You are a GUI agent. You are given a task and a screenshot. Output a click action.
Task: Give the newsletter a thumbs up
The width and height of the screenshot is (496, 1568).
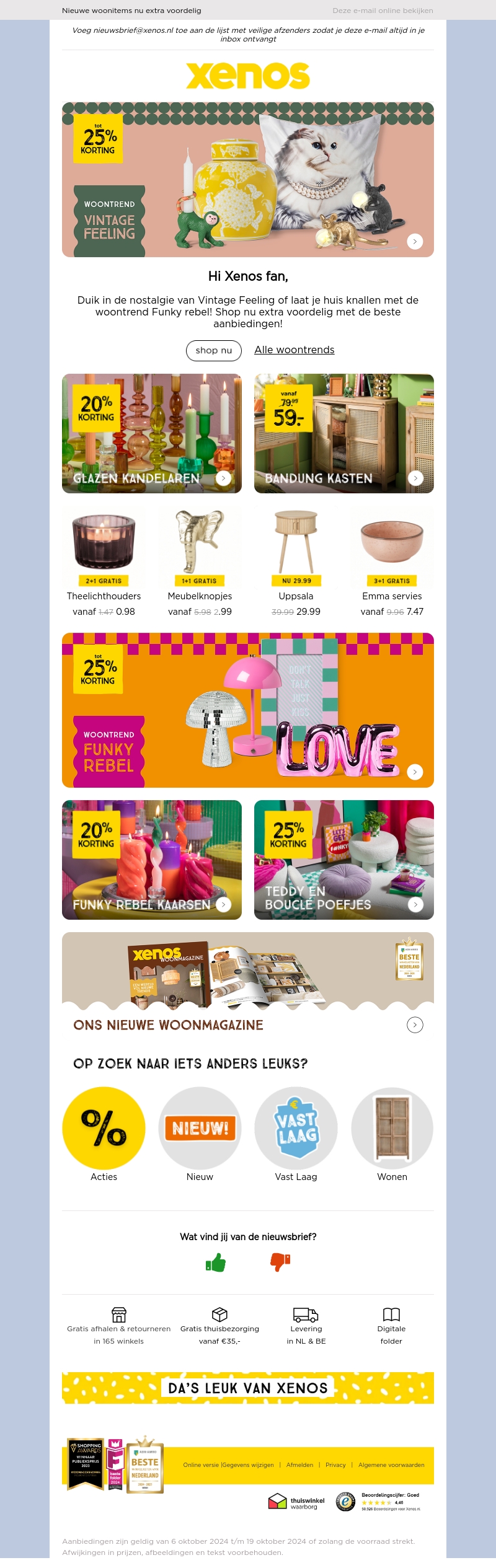[x=216, y=1262]
